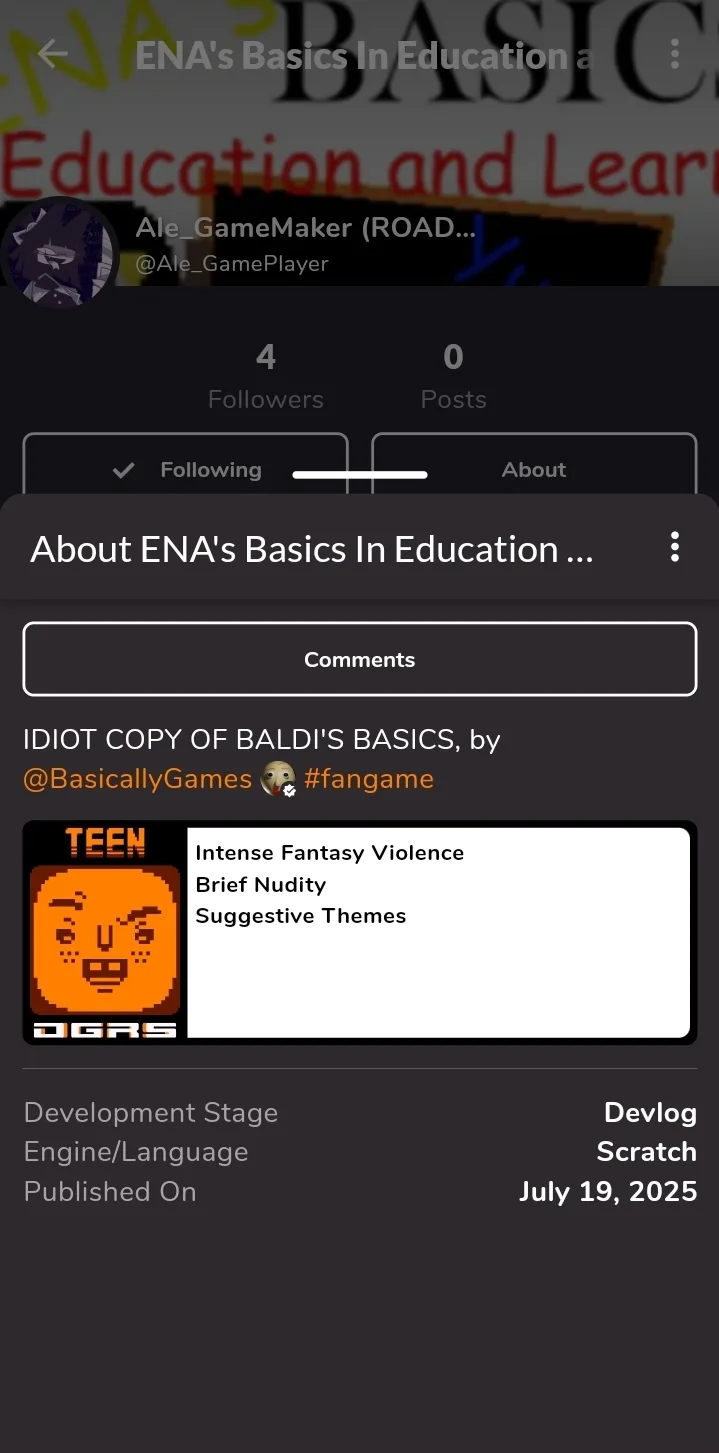Open the #fangame hashtag

point(369,779)
